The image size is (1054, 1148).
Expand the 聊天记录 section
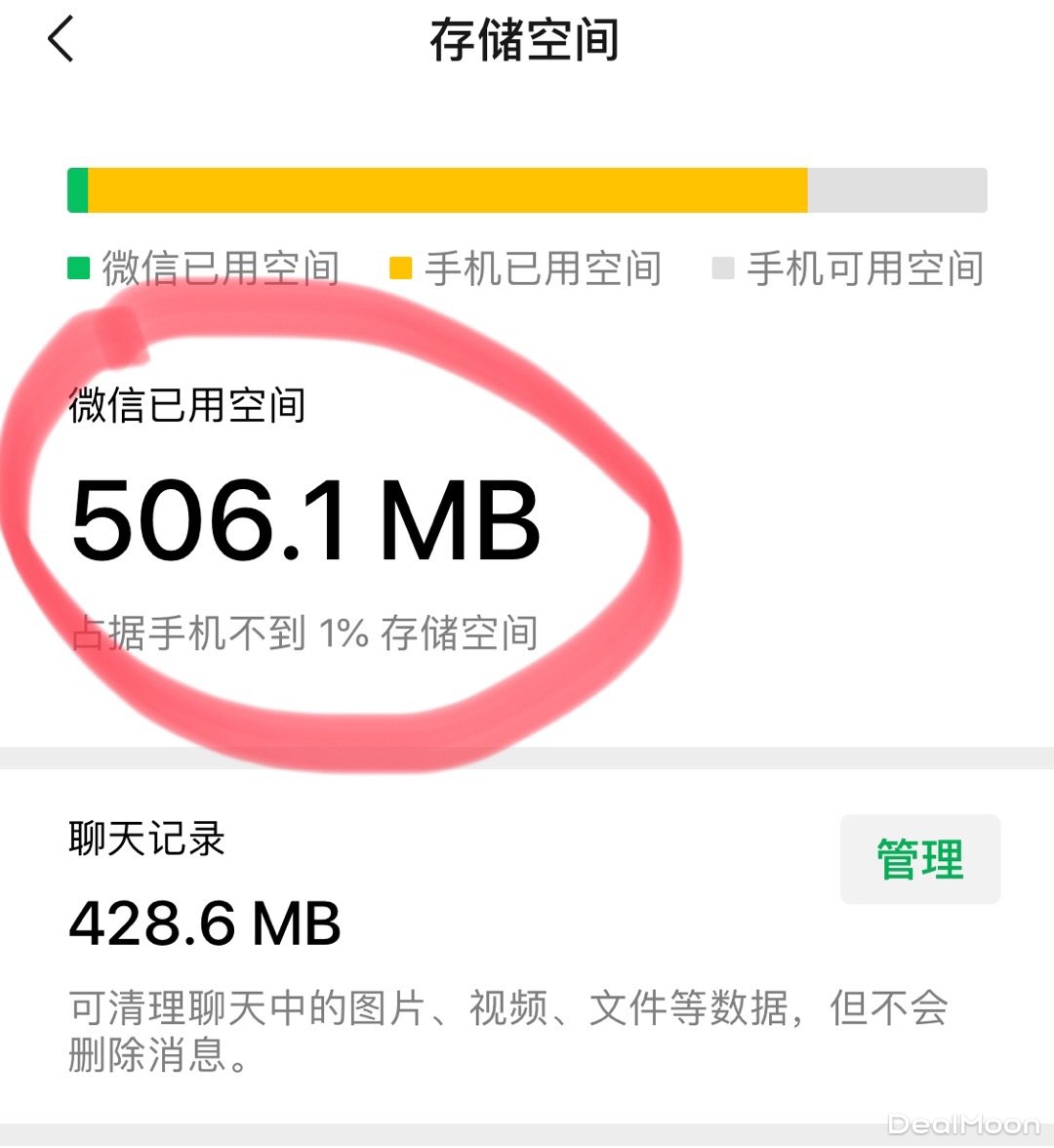pos(146,838)
